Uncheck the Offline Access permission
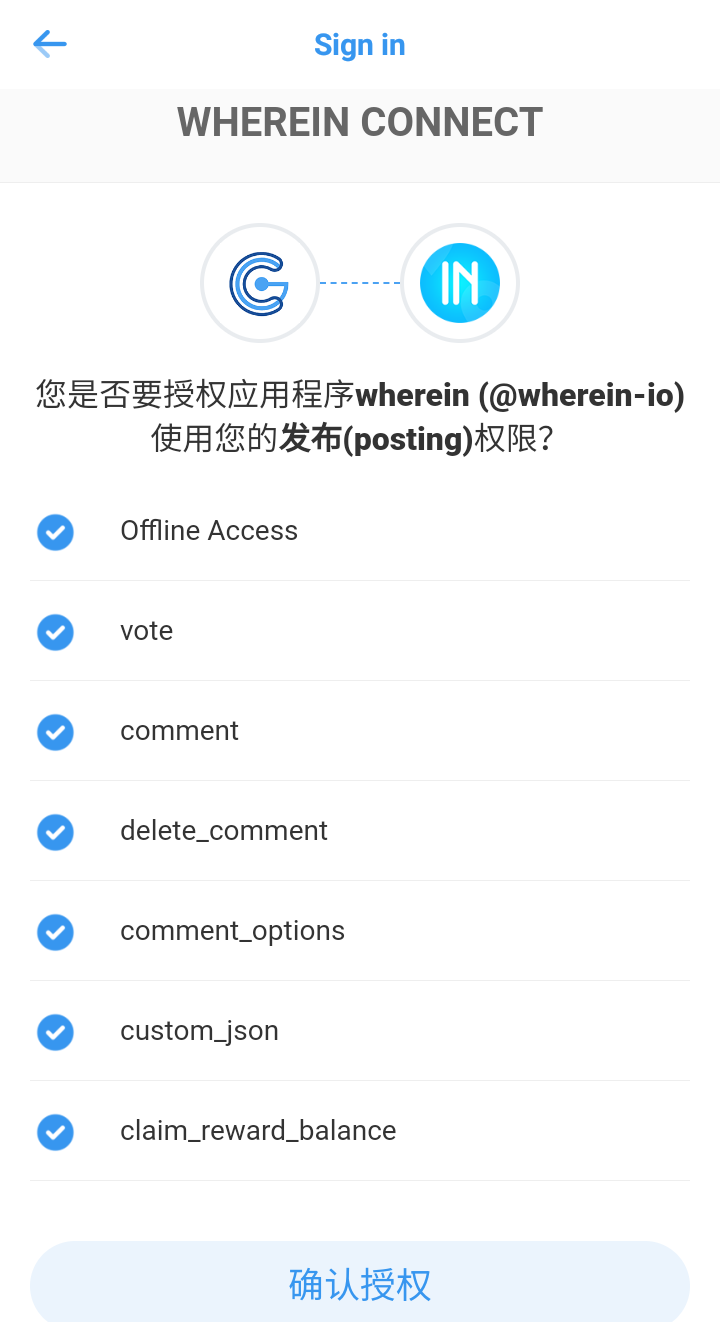Screen dimensions: 720x1322 (x=55, y=532)
